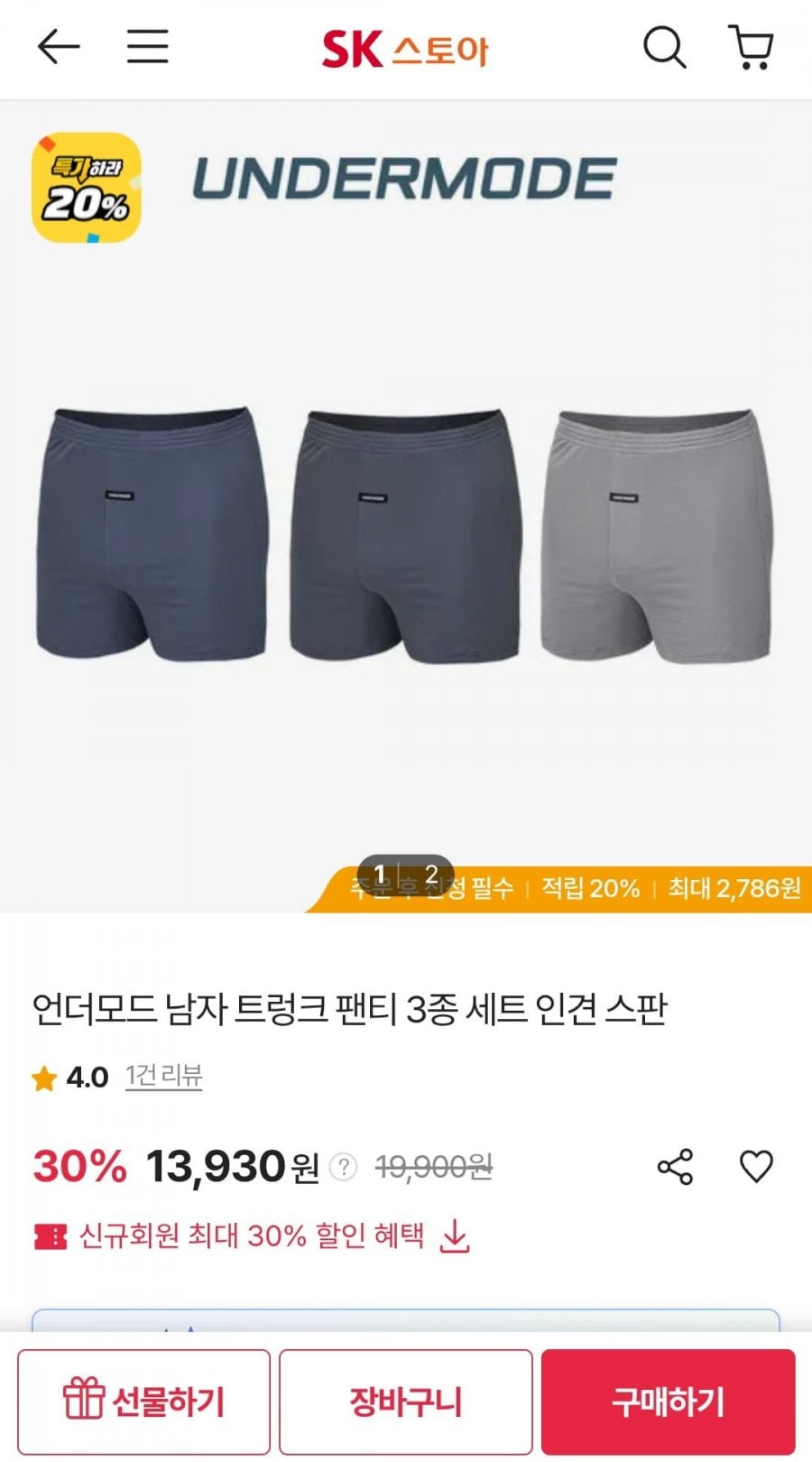Viewport: 812px width, 1462px height.
Task: Tap 구매하기 to buy now
Action: click(668, 1401)
